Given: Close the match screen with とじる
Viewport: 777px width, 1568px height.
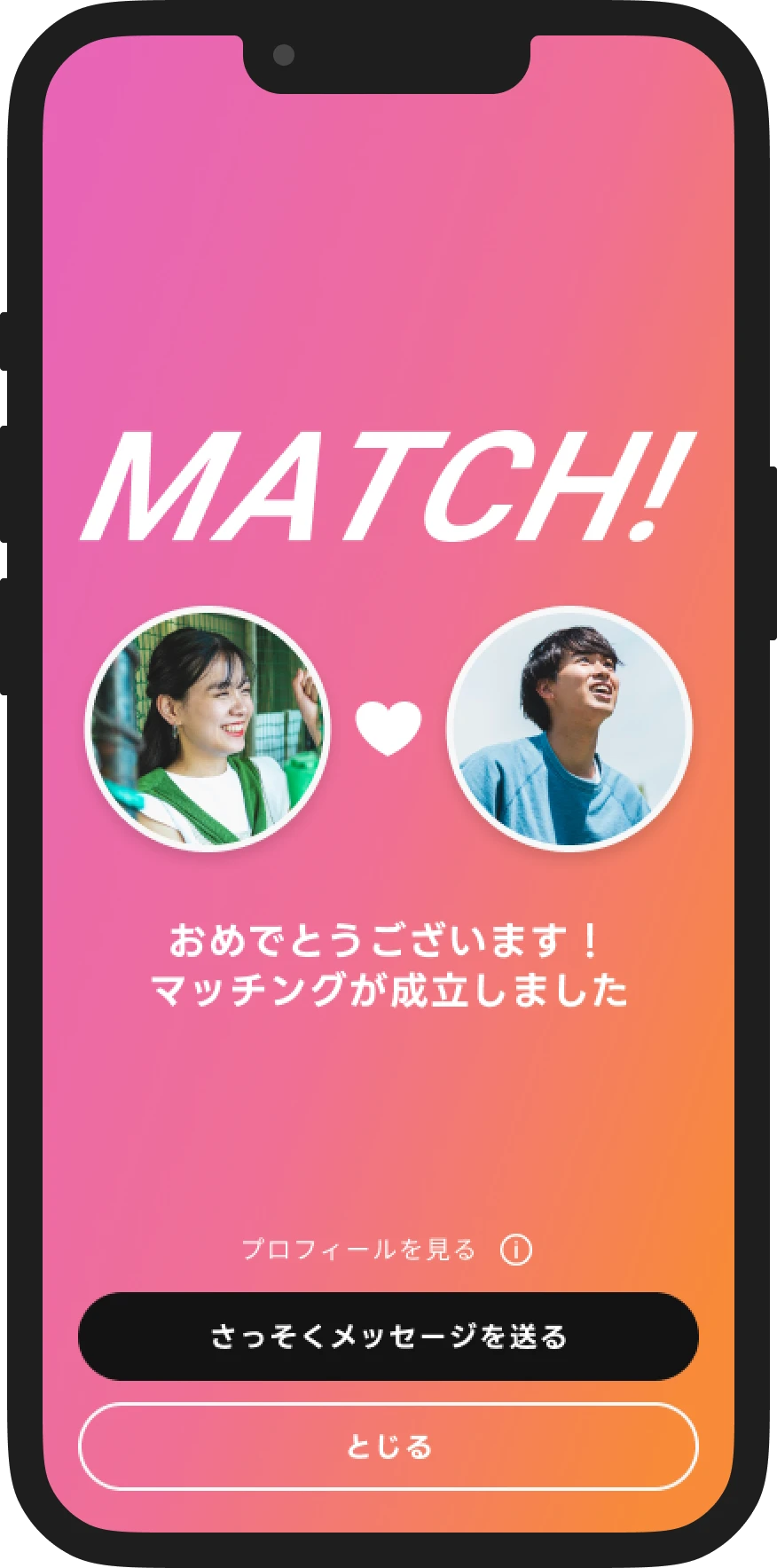Looking at the screenshot, I should [388, 1446].
